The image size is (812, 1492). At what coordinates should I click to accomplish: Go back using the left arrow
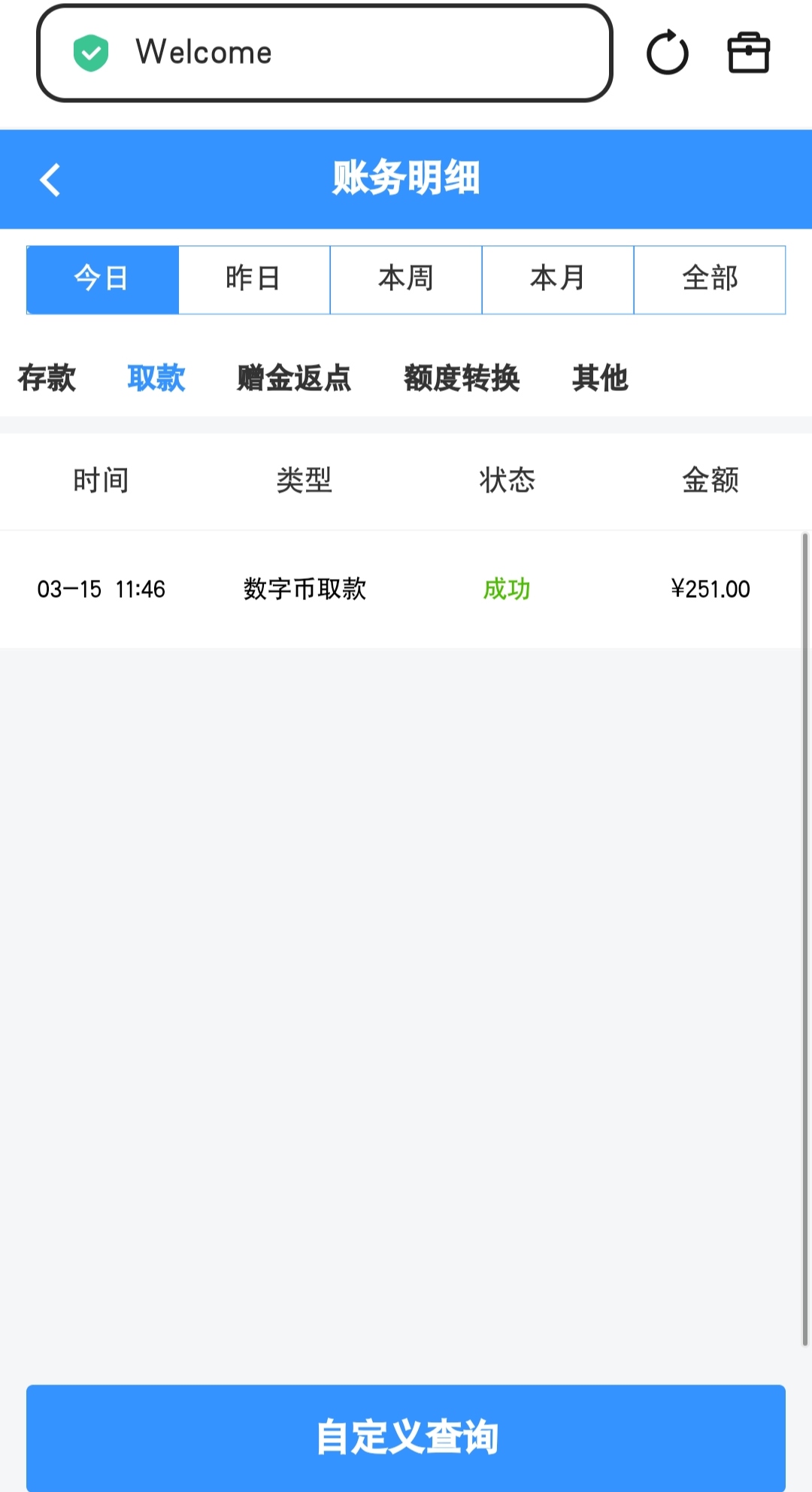[50, 179]
